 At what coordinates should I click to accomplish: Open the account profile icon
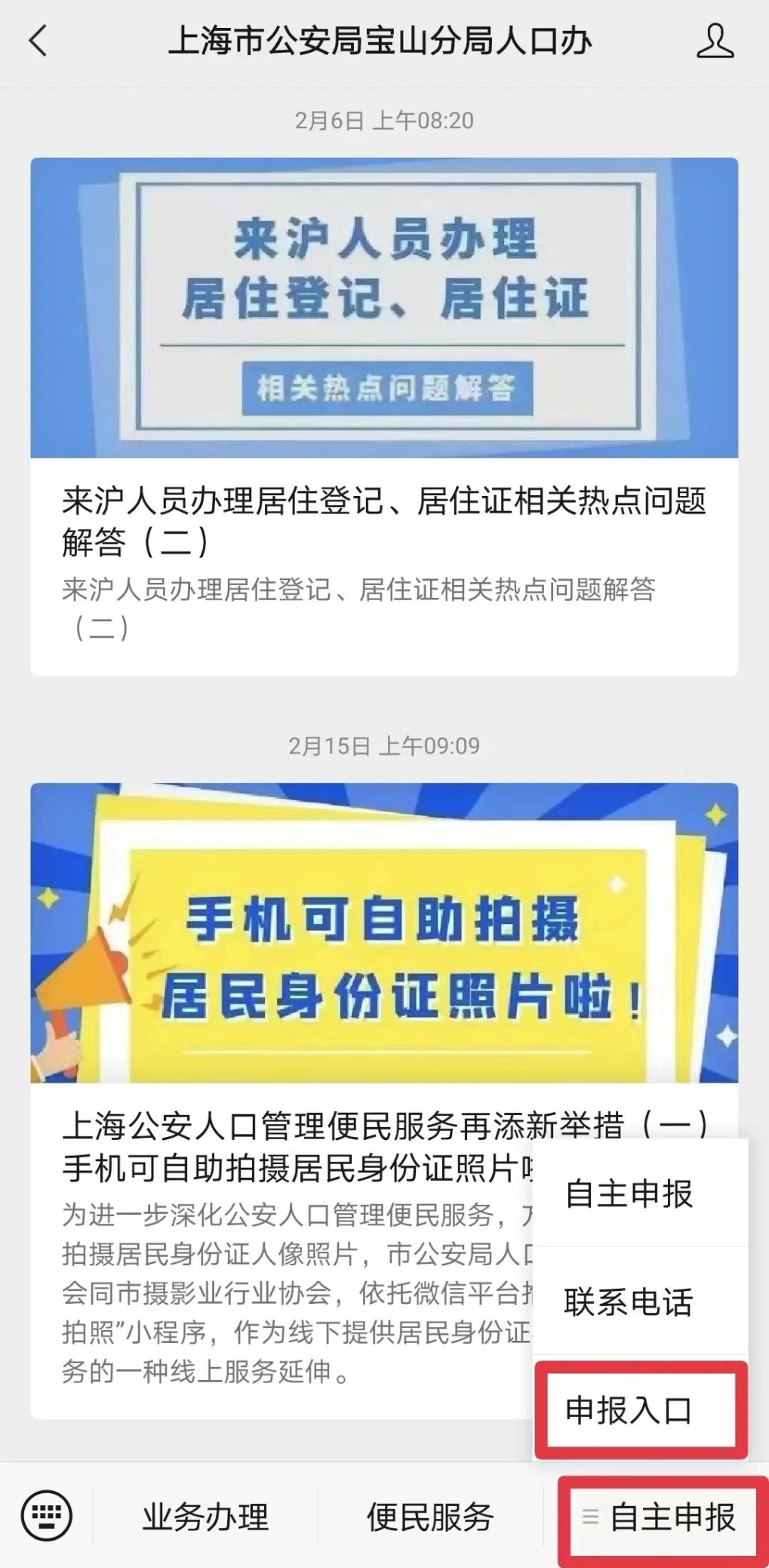tap(714, 41)
